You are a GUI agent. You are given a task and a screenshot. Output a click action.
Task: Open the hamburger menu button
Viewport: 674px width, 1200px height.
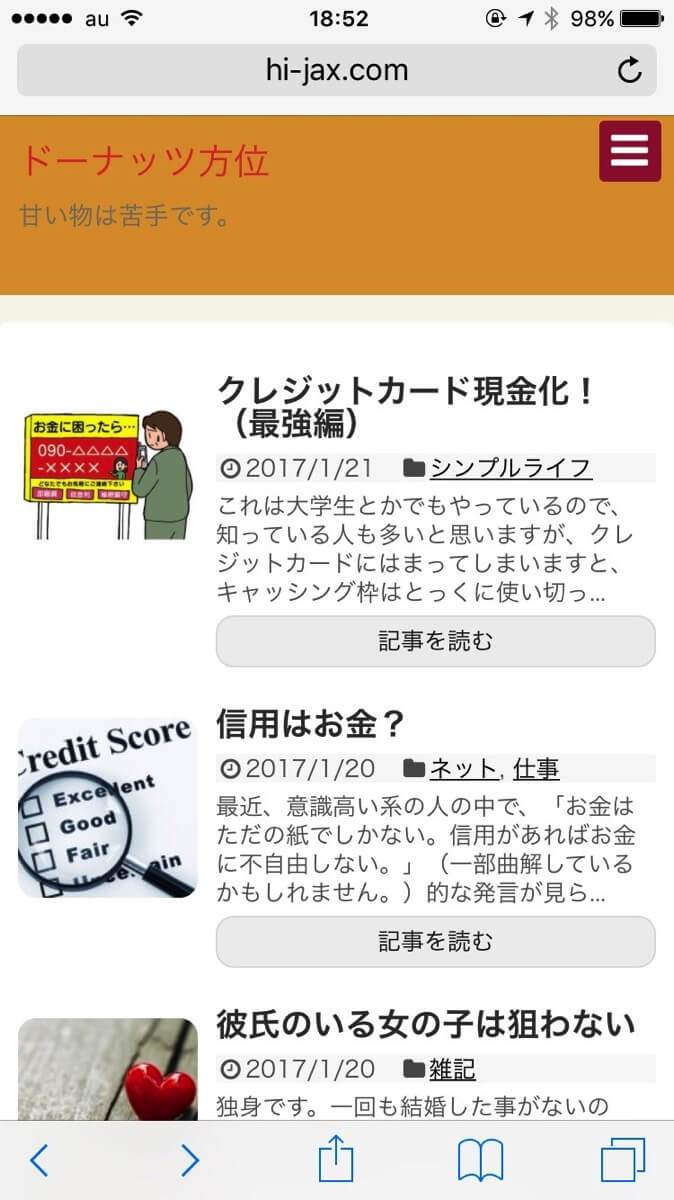coord(630,151)
